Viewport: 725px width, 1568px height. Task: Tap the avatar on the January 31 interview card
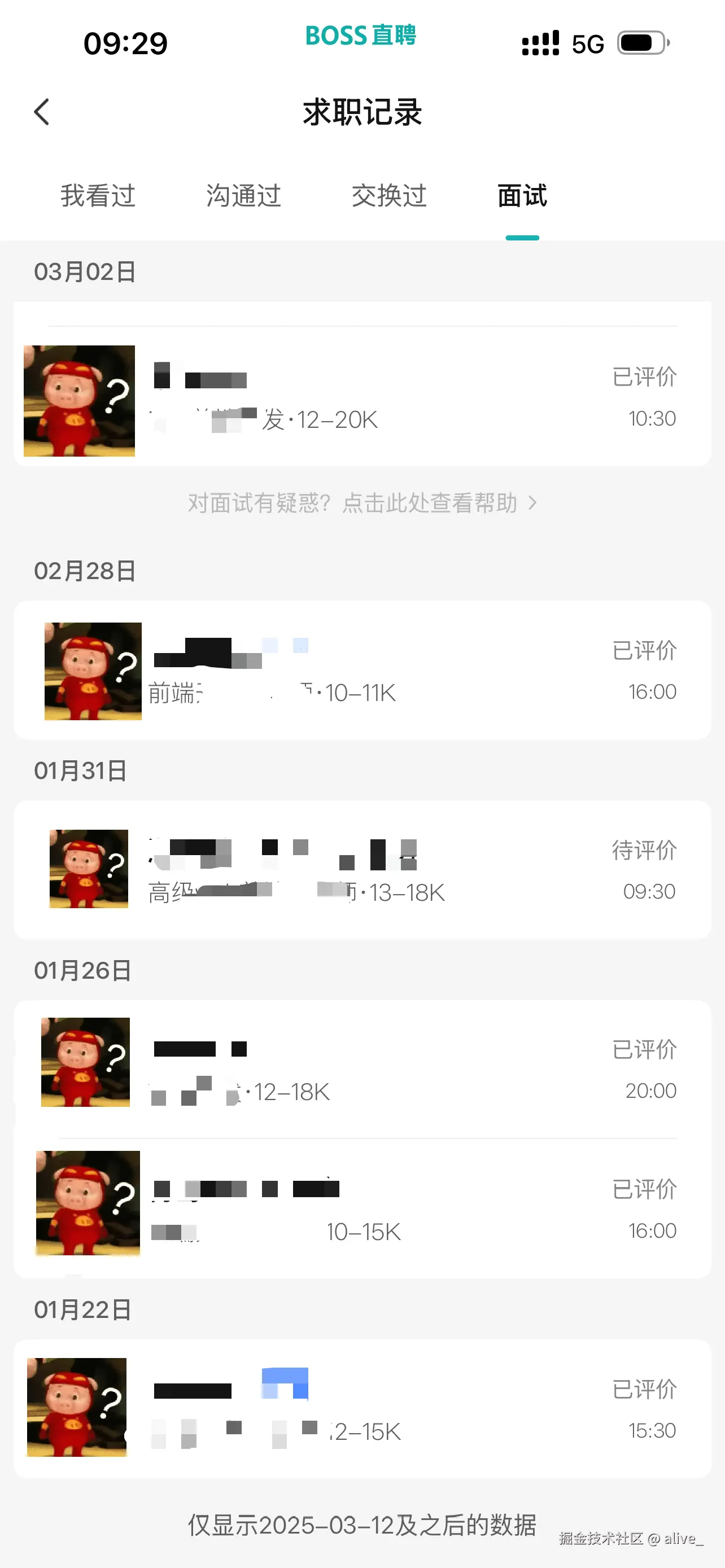(88, 869)
